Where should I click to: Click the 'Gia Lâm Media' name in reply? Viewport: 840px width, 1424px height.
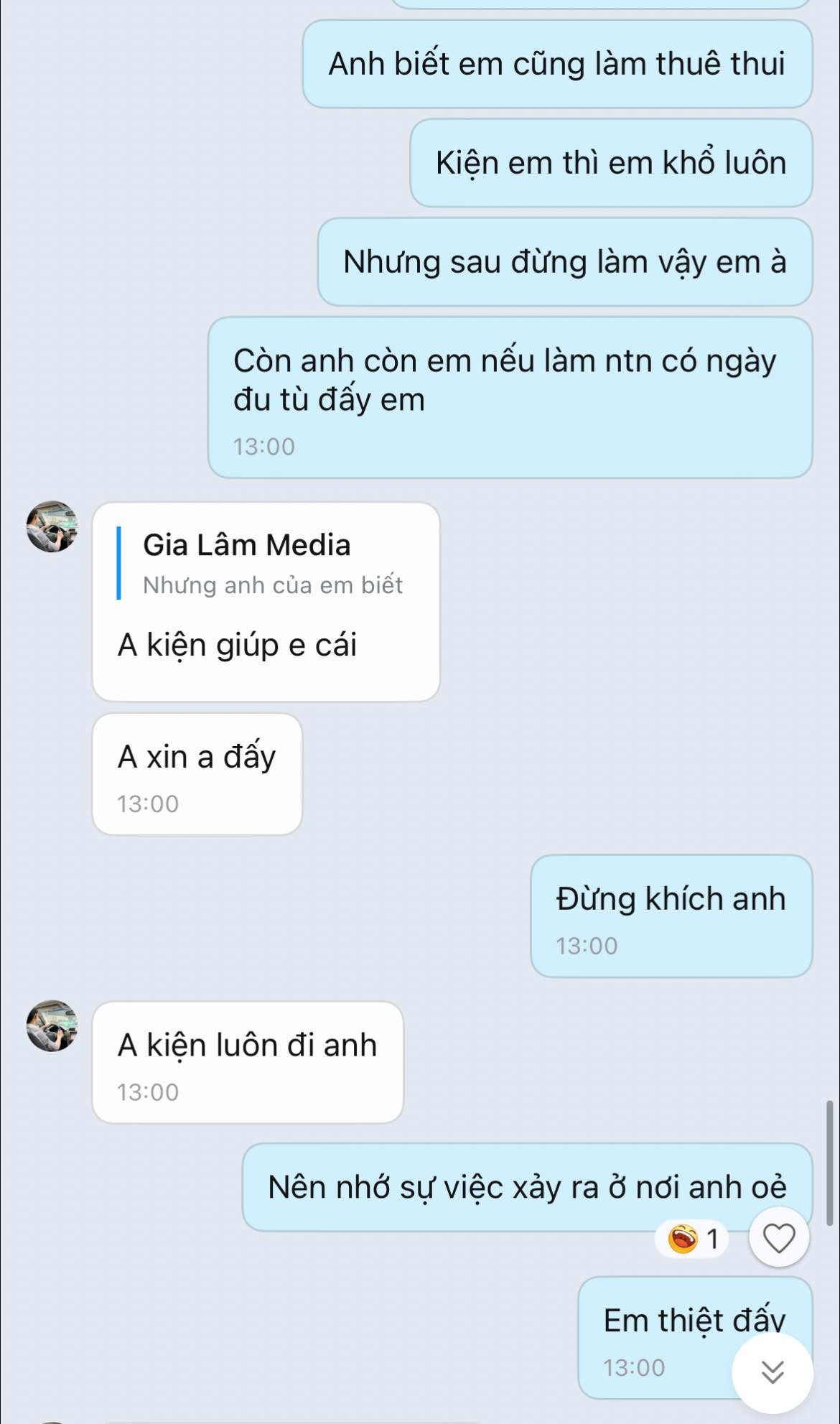(x=247, y=545)
